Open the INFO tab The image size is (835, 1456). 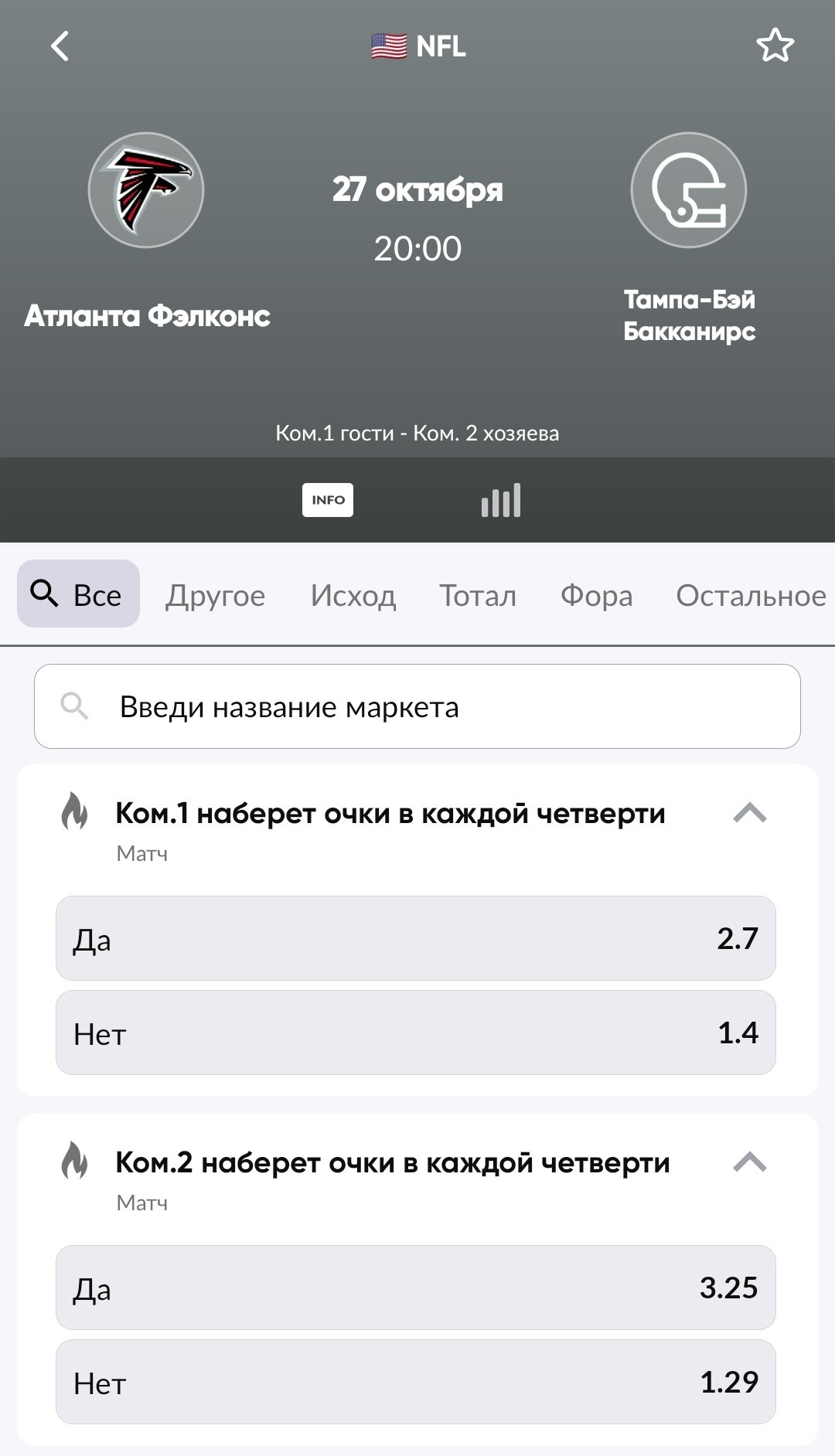(328, 500)
